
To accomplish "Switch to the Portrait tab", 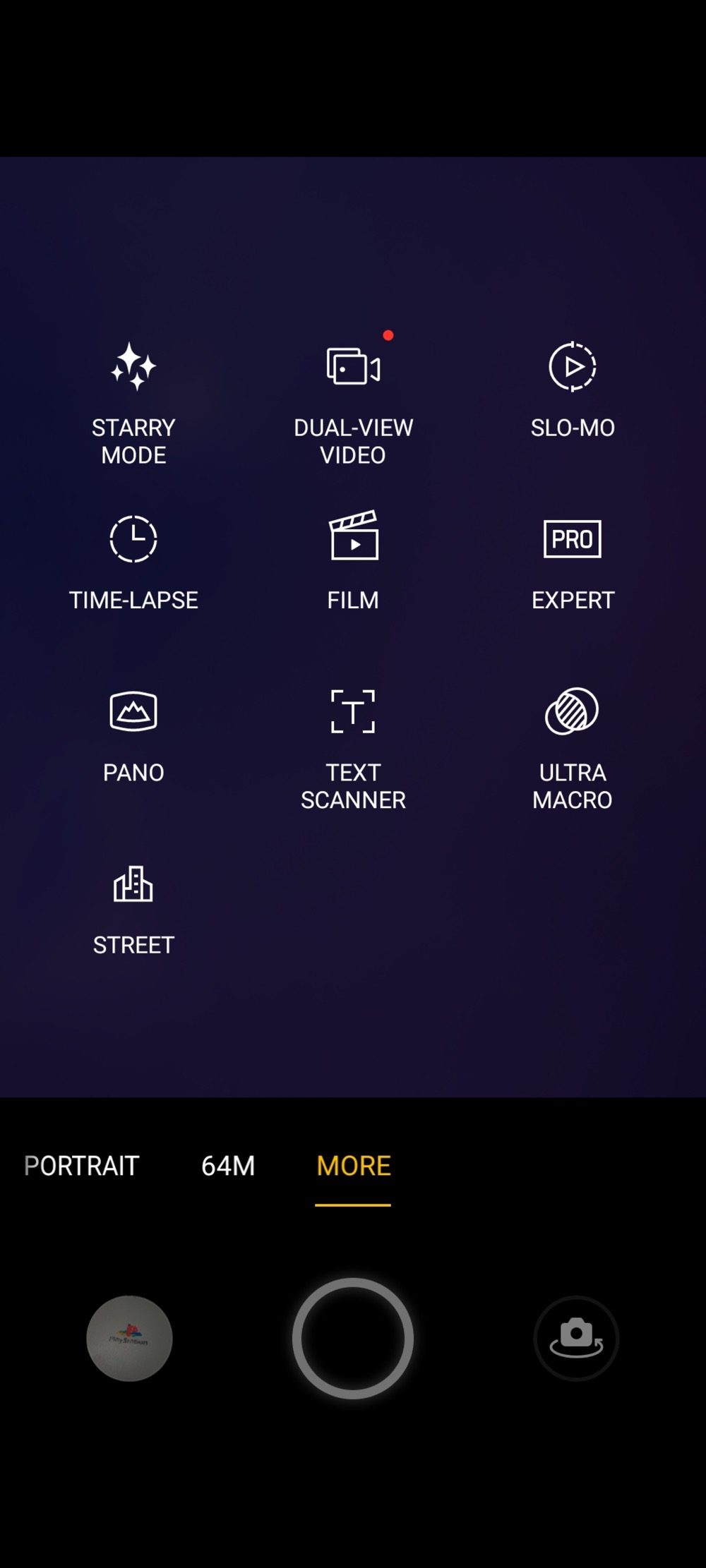I will (82, 1166).
